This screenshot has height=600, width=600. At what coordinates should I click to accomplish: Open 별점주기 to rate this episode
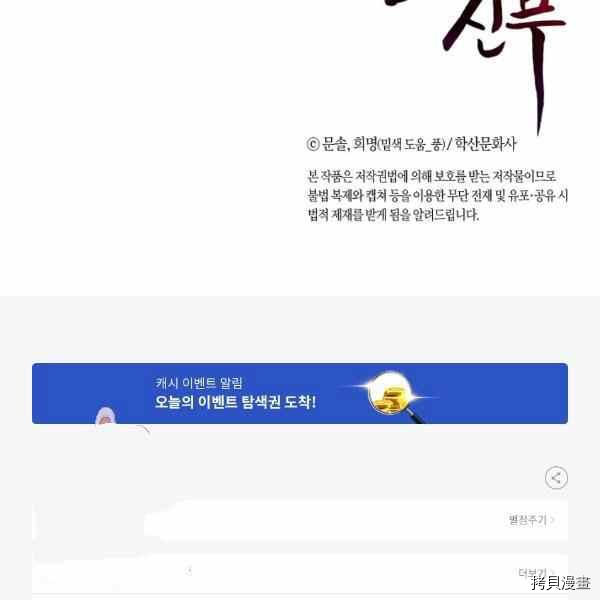tap(531, 520)
